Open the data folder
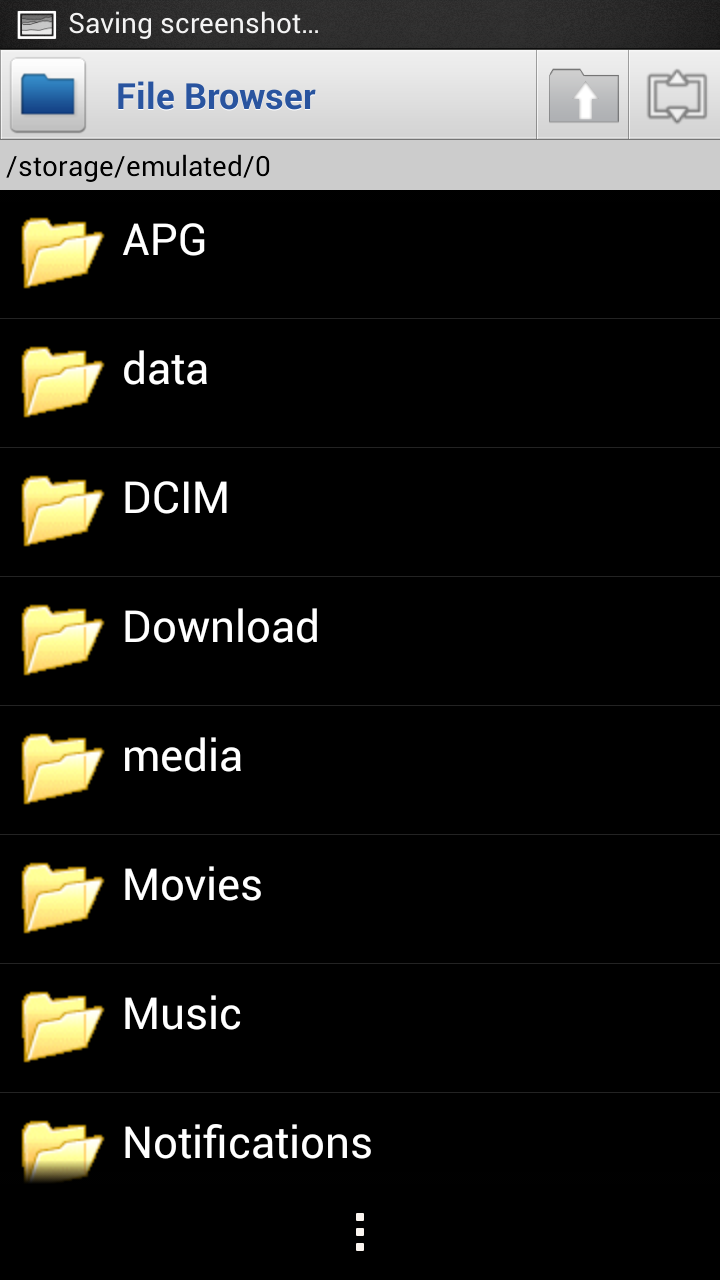The height and width of the screenshot is (1280, 720). (360, 383)
